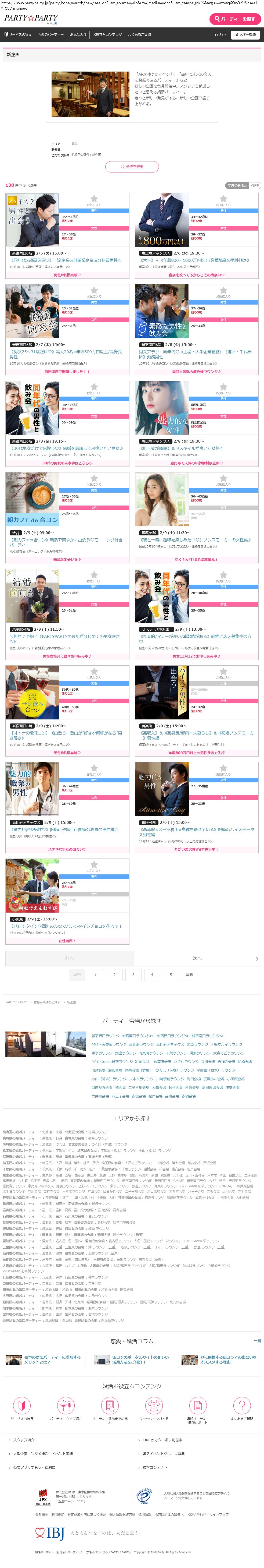Image resolution: width=264 pixels, height=1568 pixels.
Task: Open サービスの特長 in the top menu
Action: (18, 35)
